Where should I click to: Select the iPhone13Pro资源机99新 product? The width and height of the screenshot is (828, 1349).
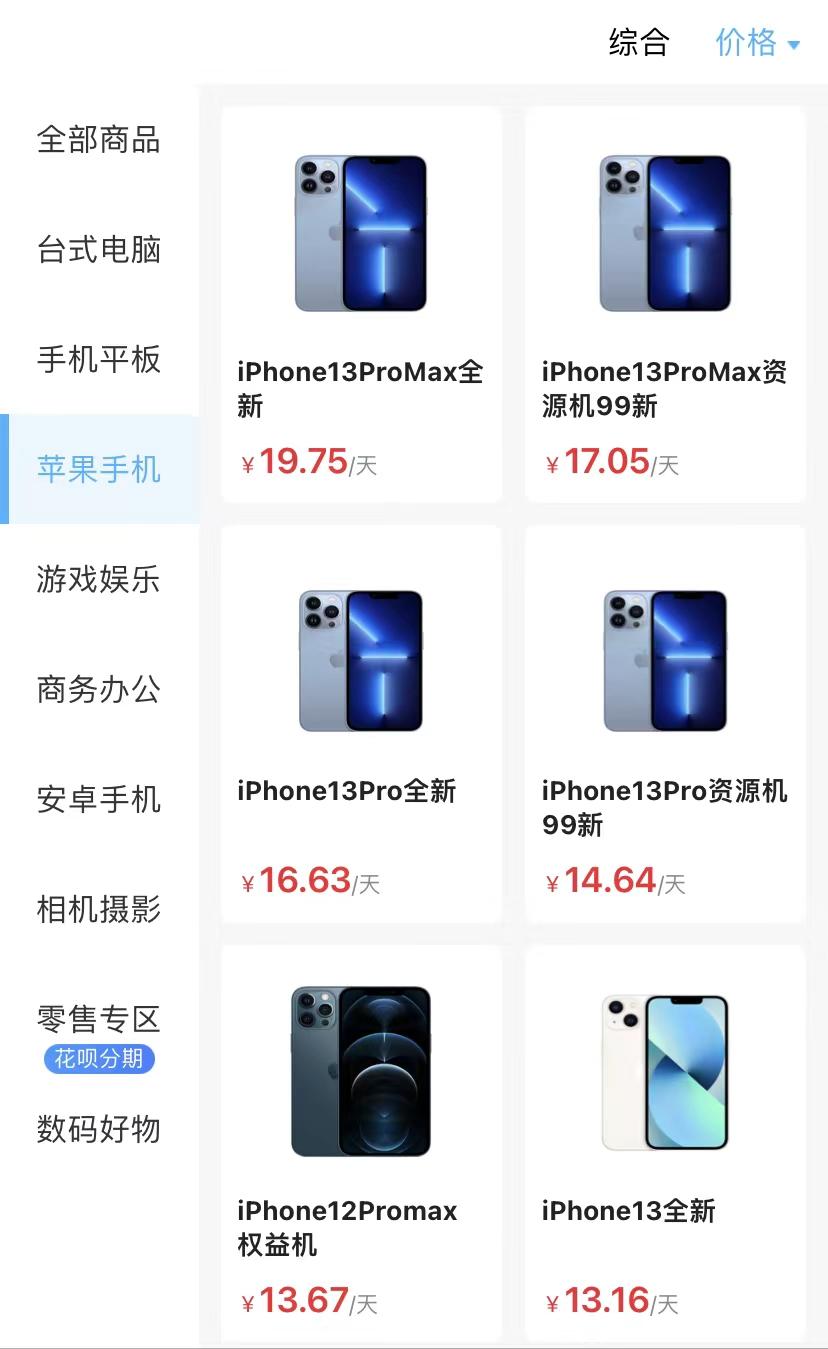click(664, 661)
